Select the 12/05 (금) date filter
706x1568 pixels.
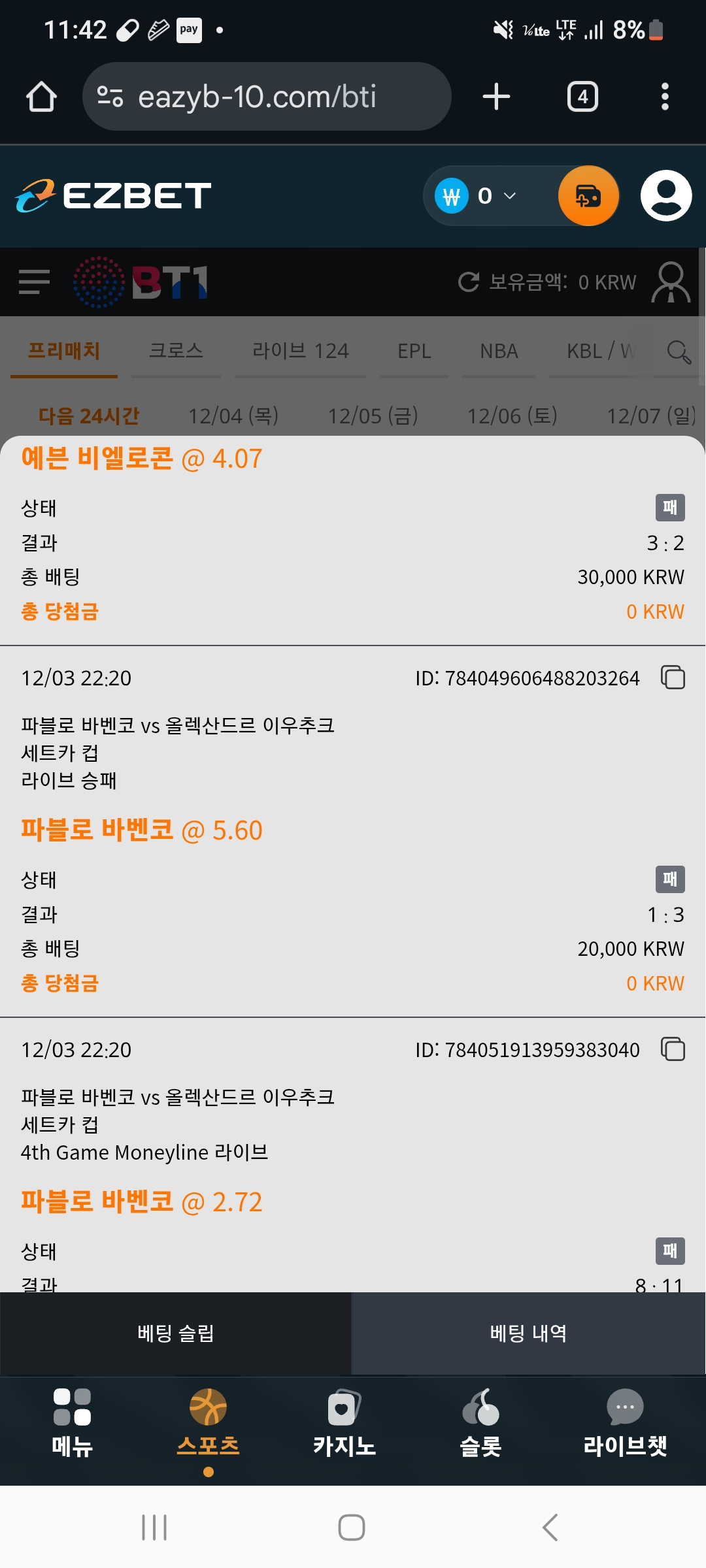(371, 416)
